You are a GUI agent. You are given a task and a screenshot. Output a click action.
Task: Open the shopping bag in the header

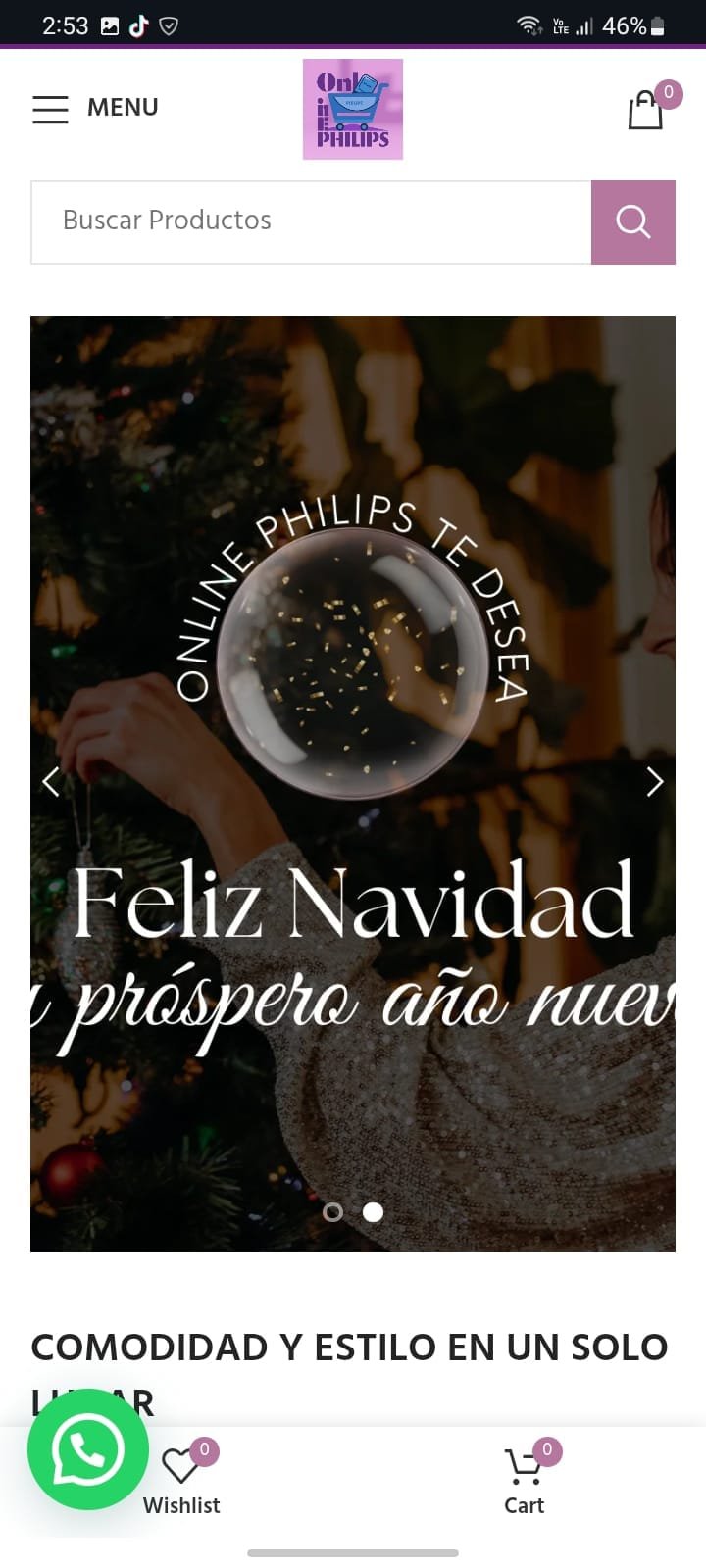[x=646, y=110]
